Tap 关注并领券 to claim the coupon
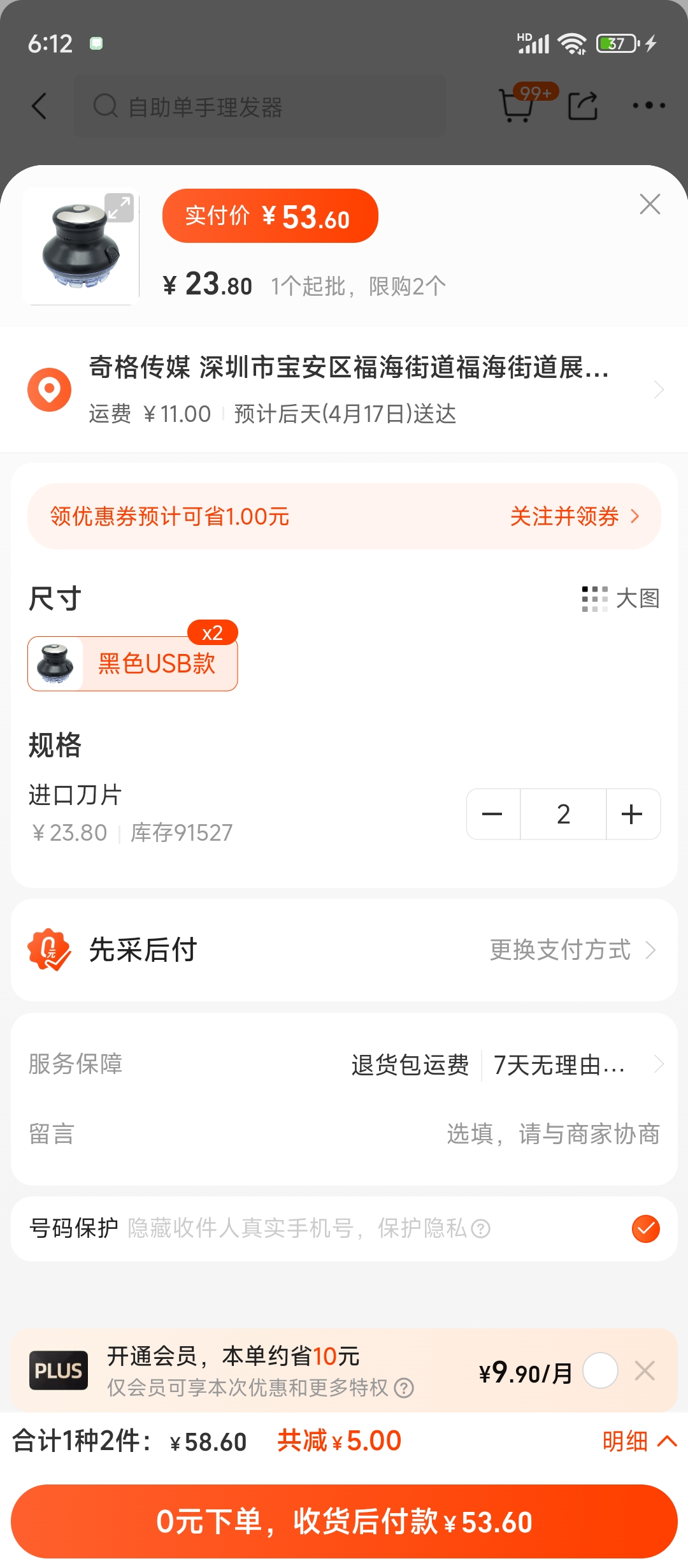Image resolution: width=688 pixels, height=1568 pixels. [573, 516]
